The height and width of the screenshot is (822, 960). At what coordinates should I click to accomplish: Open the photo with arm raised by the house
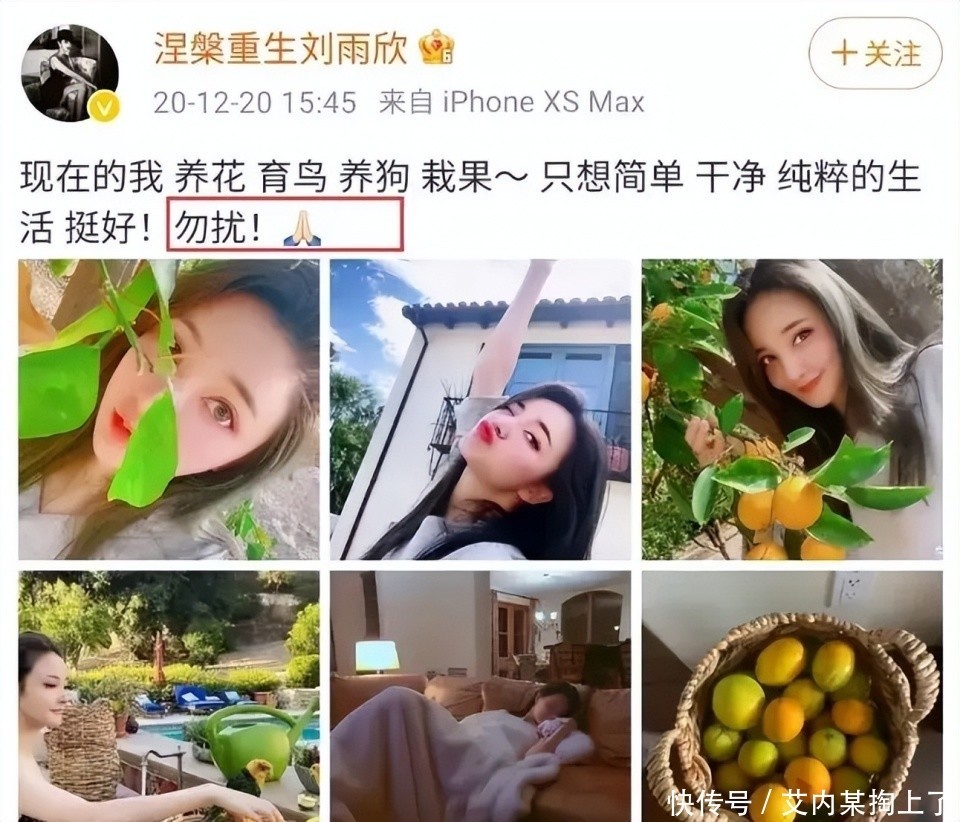pos(481,409)
